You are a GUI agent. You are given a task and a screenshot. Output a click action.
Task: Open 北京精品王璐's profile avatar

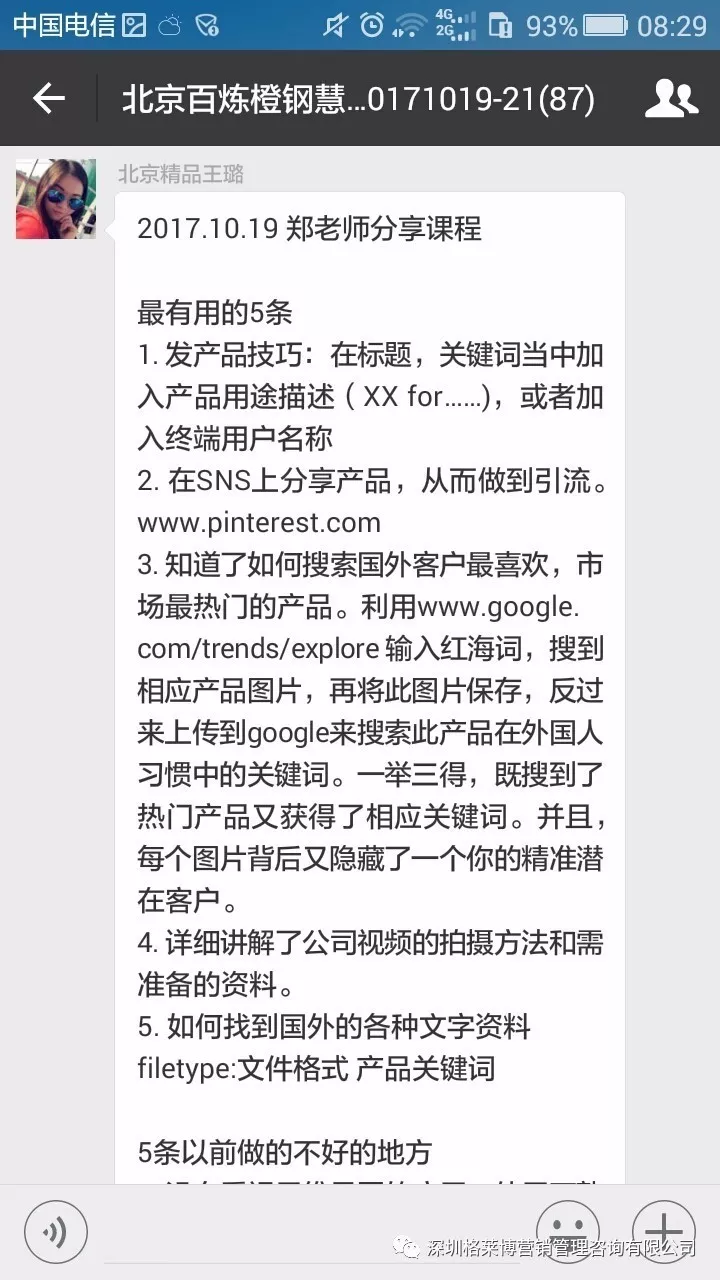pyautogui.click(x=56, y=199)
